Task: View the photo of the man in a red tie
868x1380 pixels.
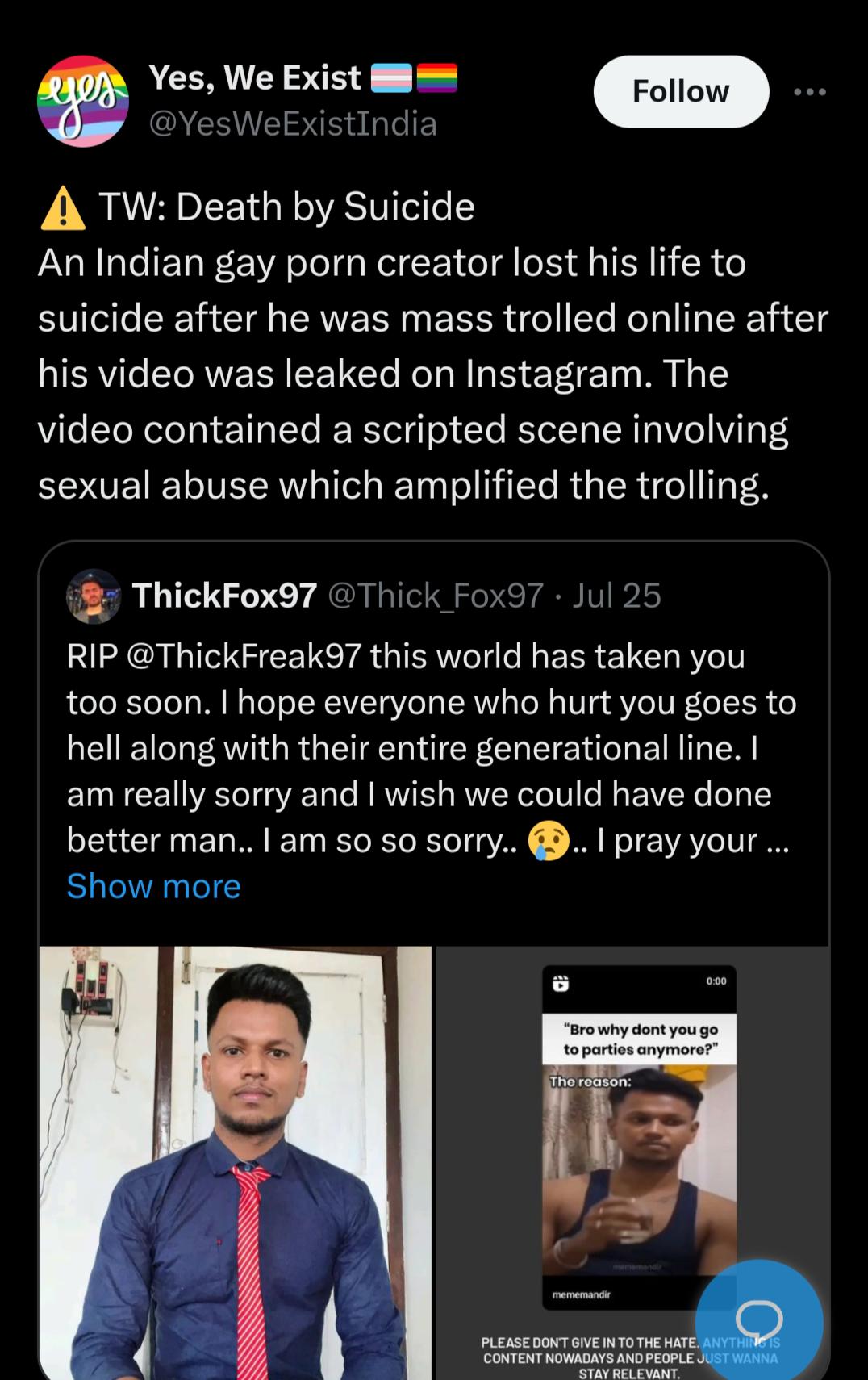Action: pos(236,1162)
